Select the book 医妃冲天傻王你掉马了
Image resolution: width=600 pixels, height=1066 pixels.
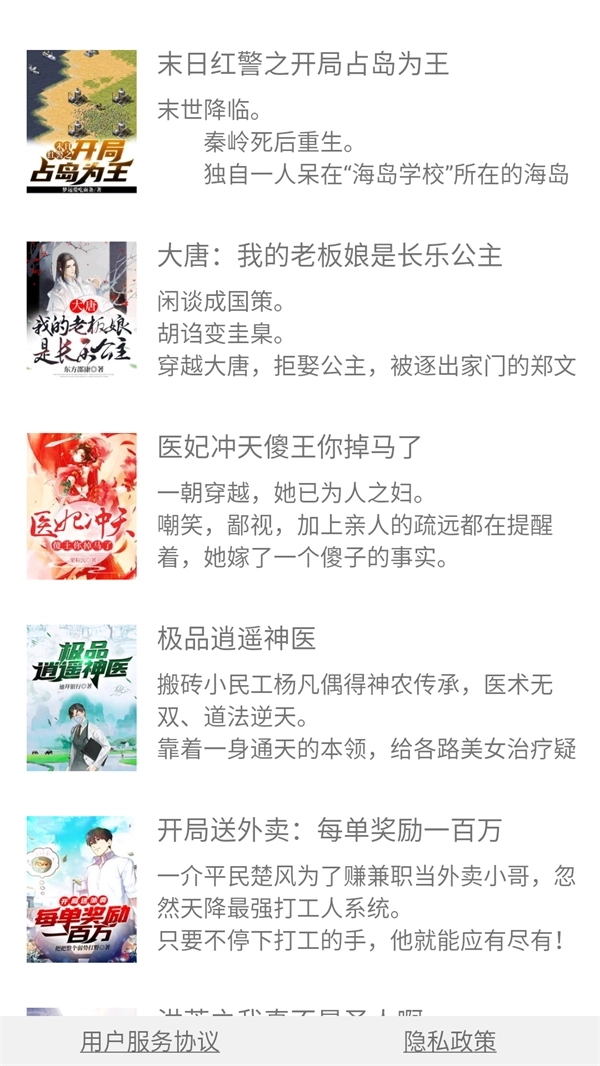(290, 447)
